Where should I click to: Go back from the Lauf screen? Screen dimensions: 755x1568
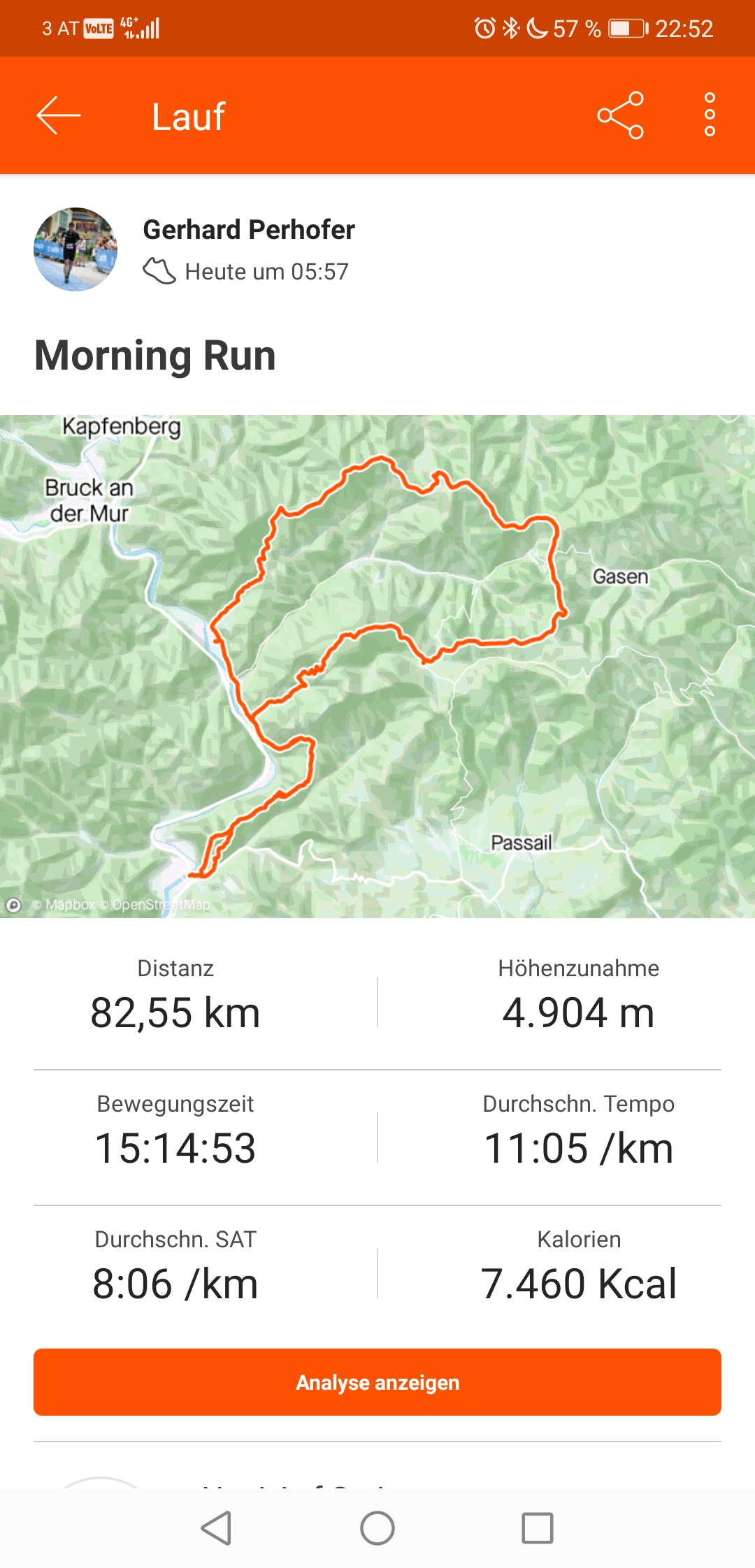click(x=59, y=115)
